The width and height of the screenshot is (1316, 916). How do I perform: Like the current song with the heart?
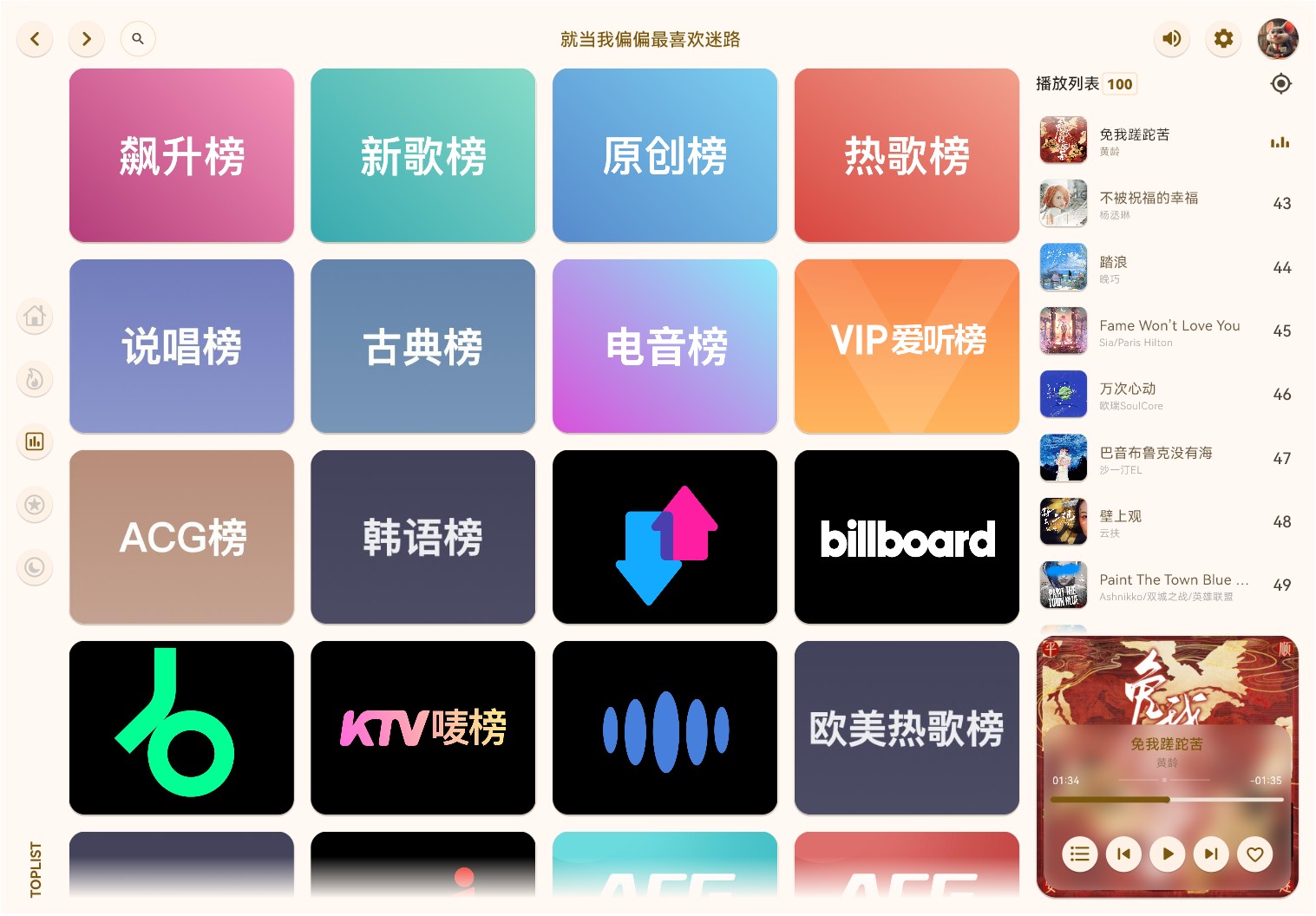pyautogui.click(x=1254, y=854)
